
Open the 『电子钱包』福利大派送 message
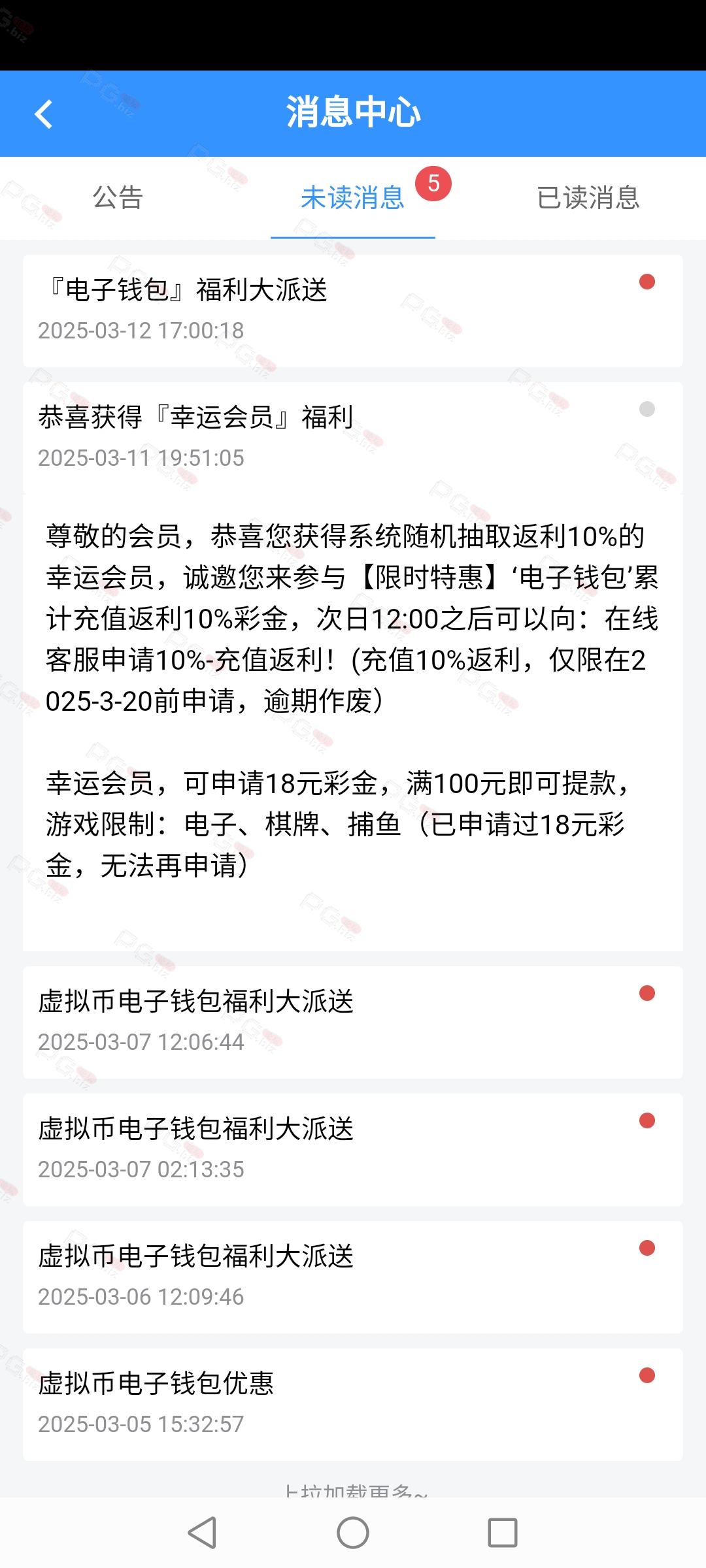(x=353, y=311)
